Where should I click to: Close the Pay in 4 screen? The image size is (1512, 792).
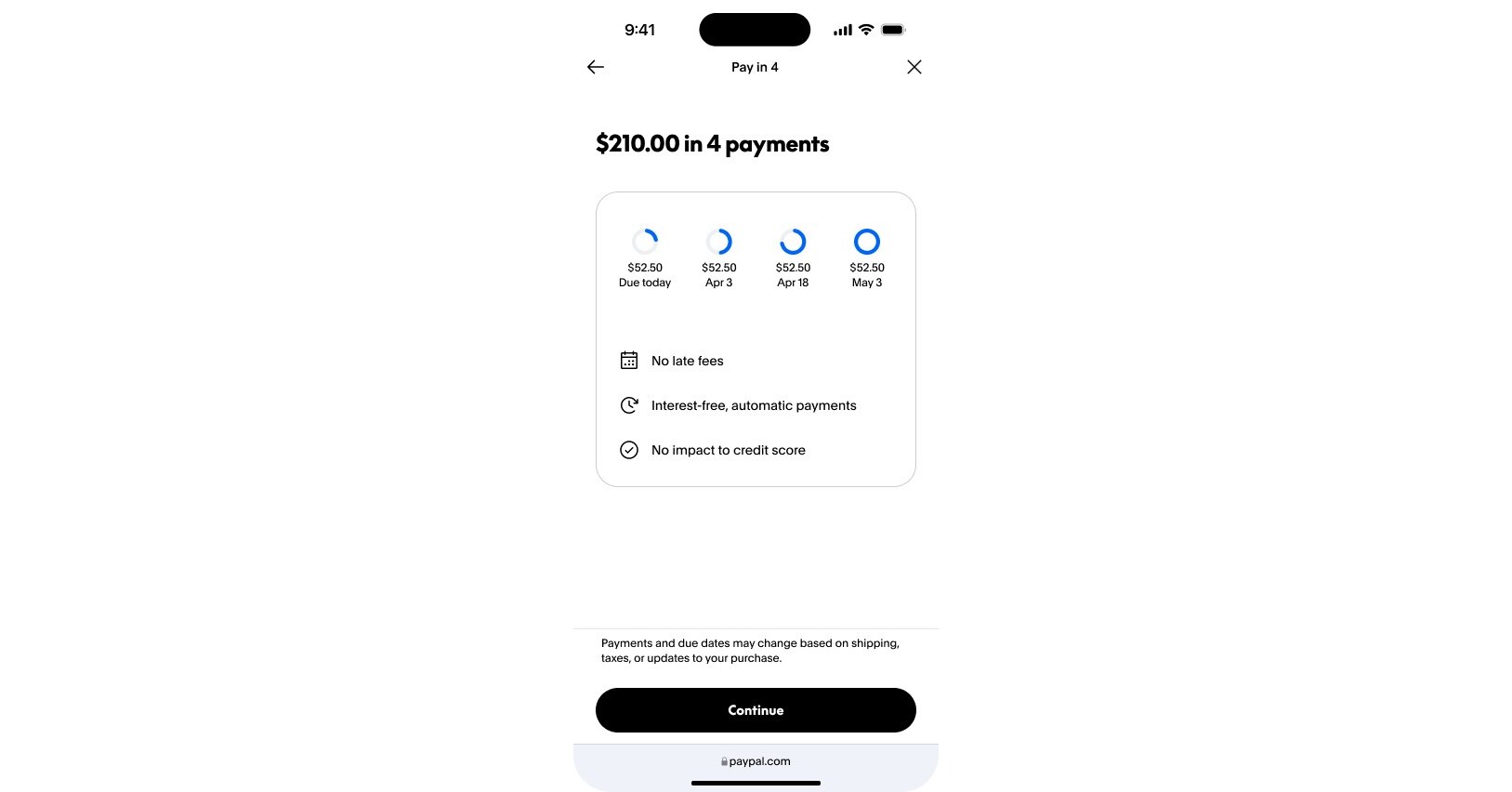914,67
